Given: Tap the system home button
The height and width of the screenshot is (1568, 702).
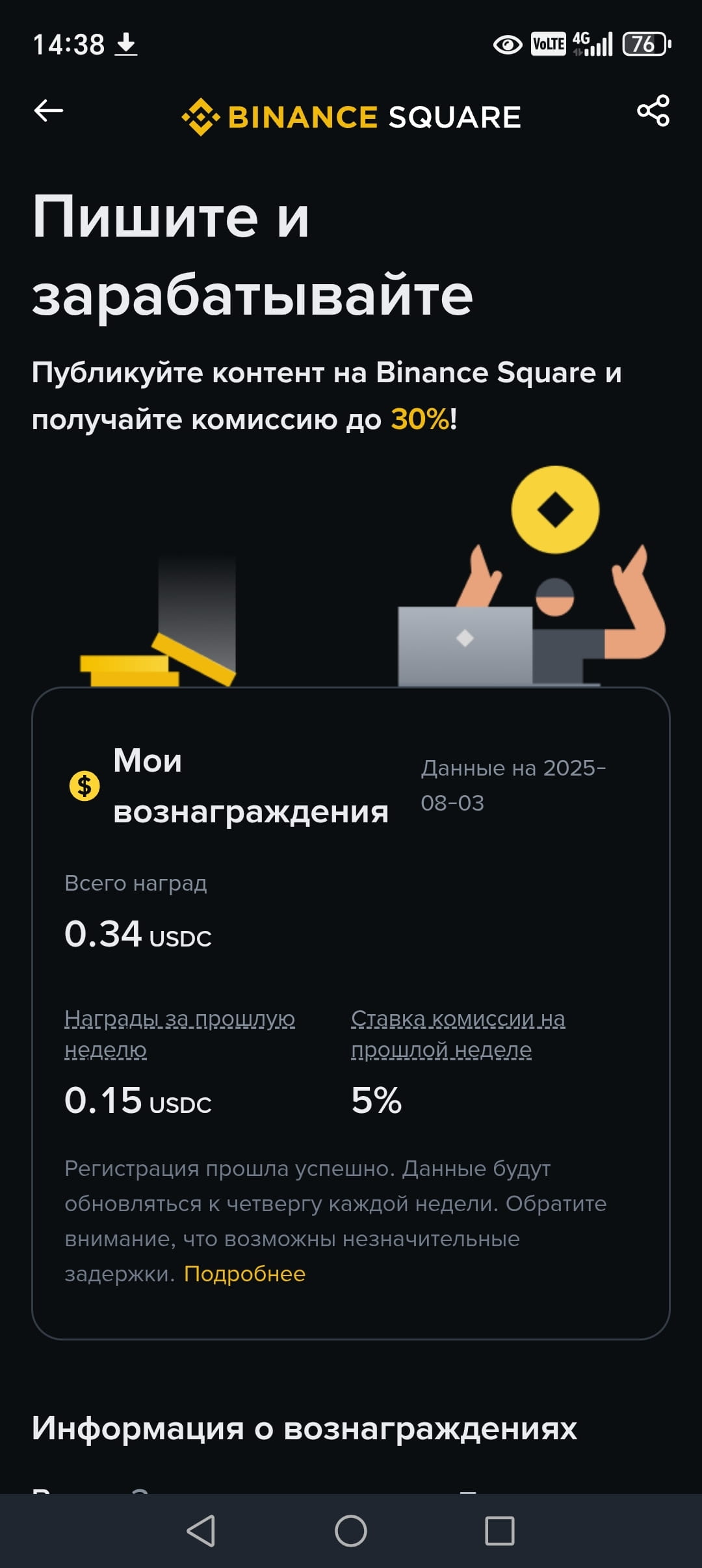Looking at the screenshot, I should [x=351, y=1530].
